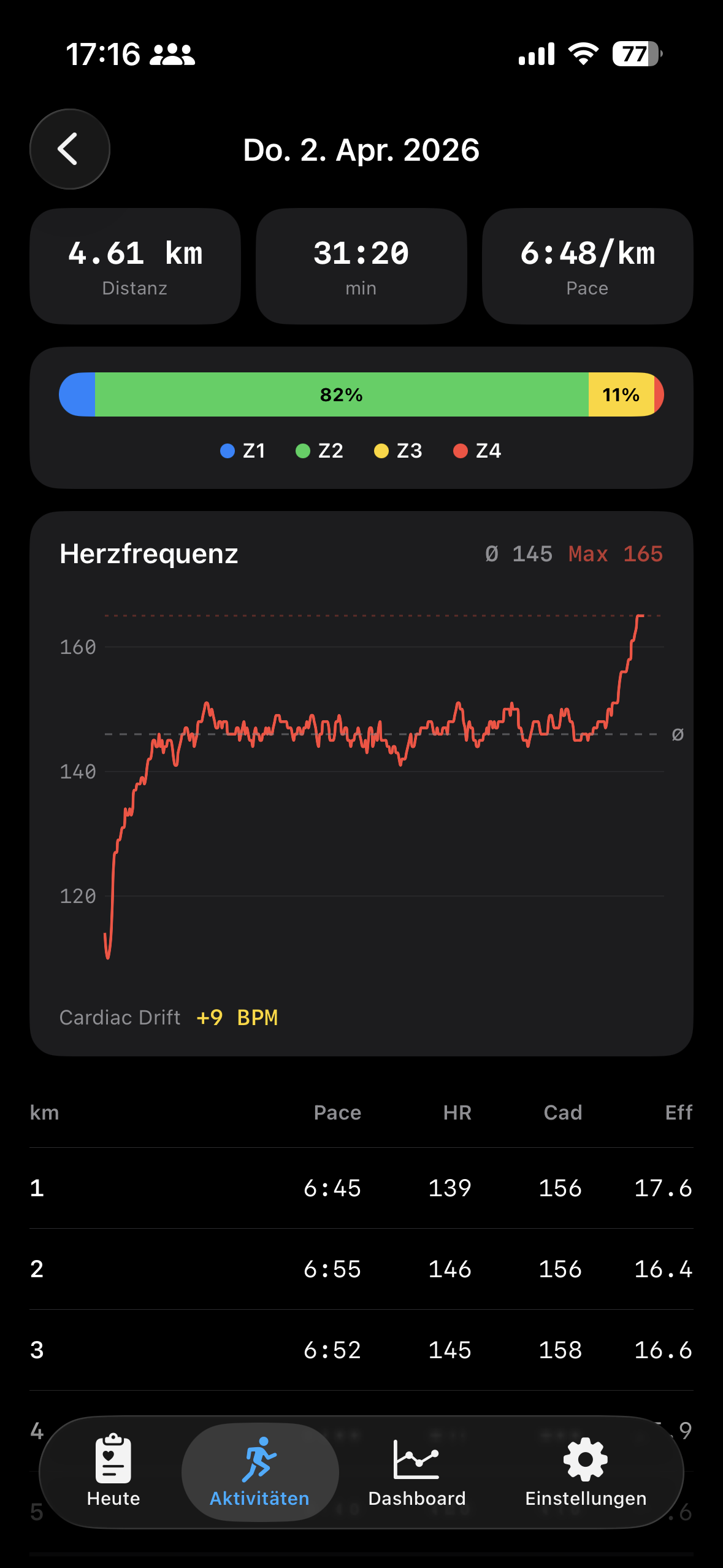
Task: Switch to the Dashboard tab
Action: 416,1472
